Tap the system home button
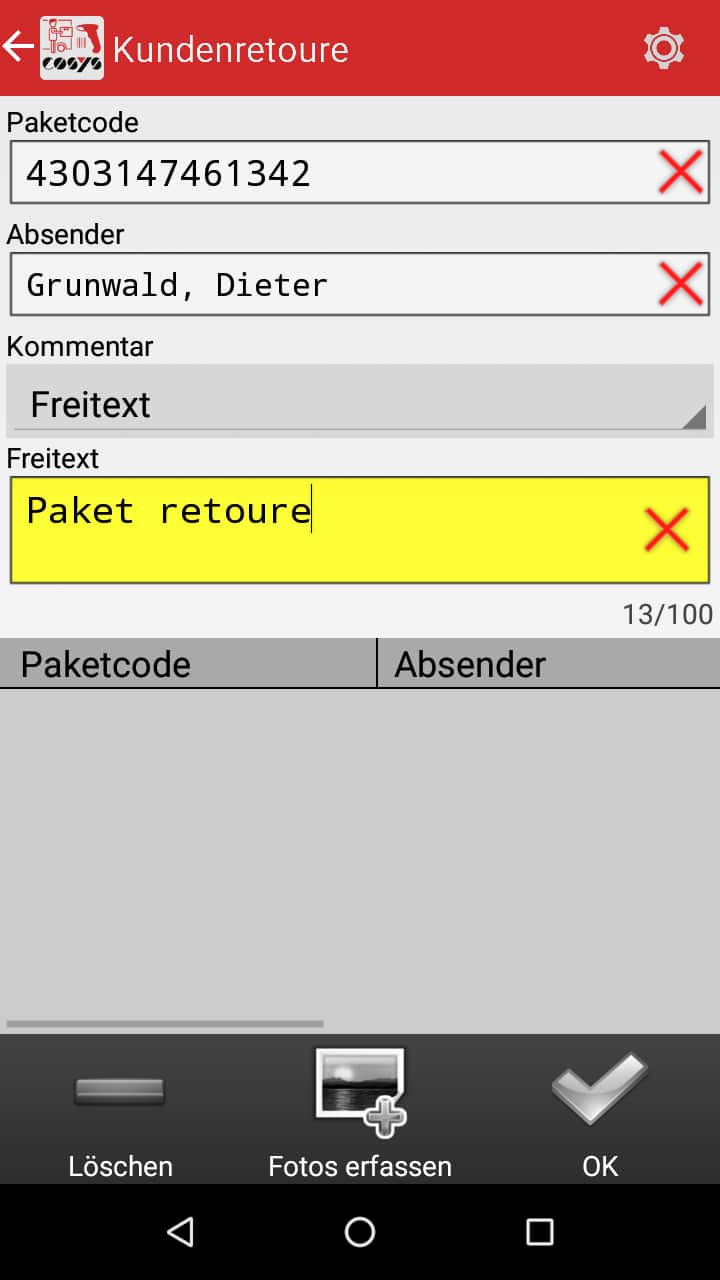The width and height of the screenshot is (720, 1280). pos(360,1232)
